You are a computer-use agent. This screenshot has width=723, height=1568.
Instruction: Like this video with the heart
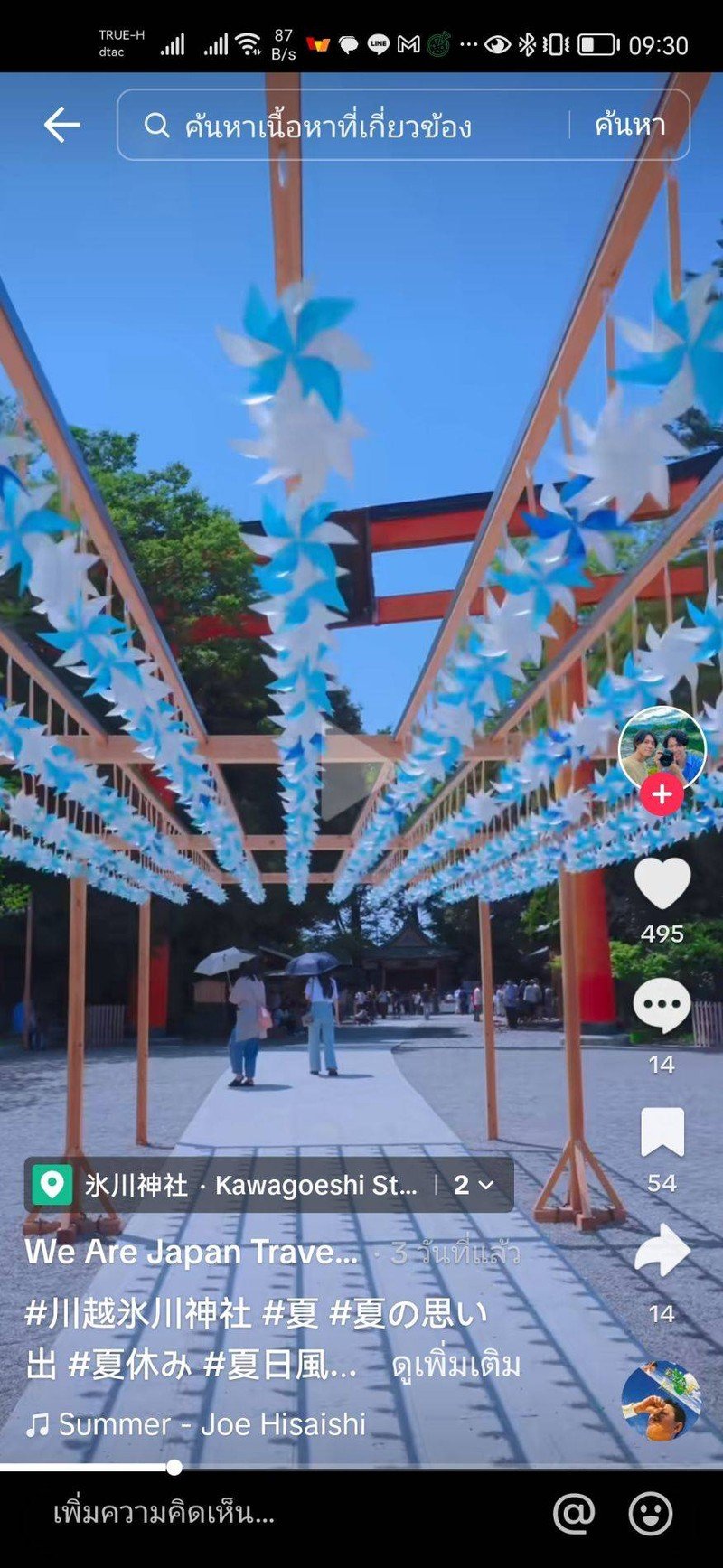662,883
